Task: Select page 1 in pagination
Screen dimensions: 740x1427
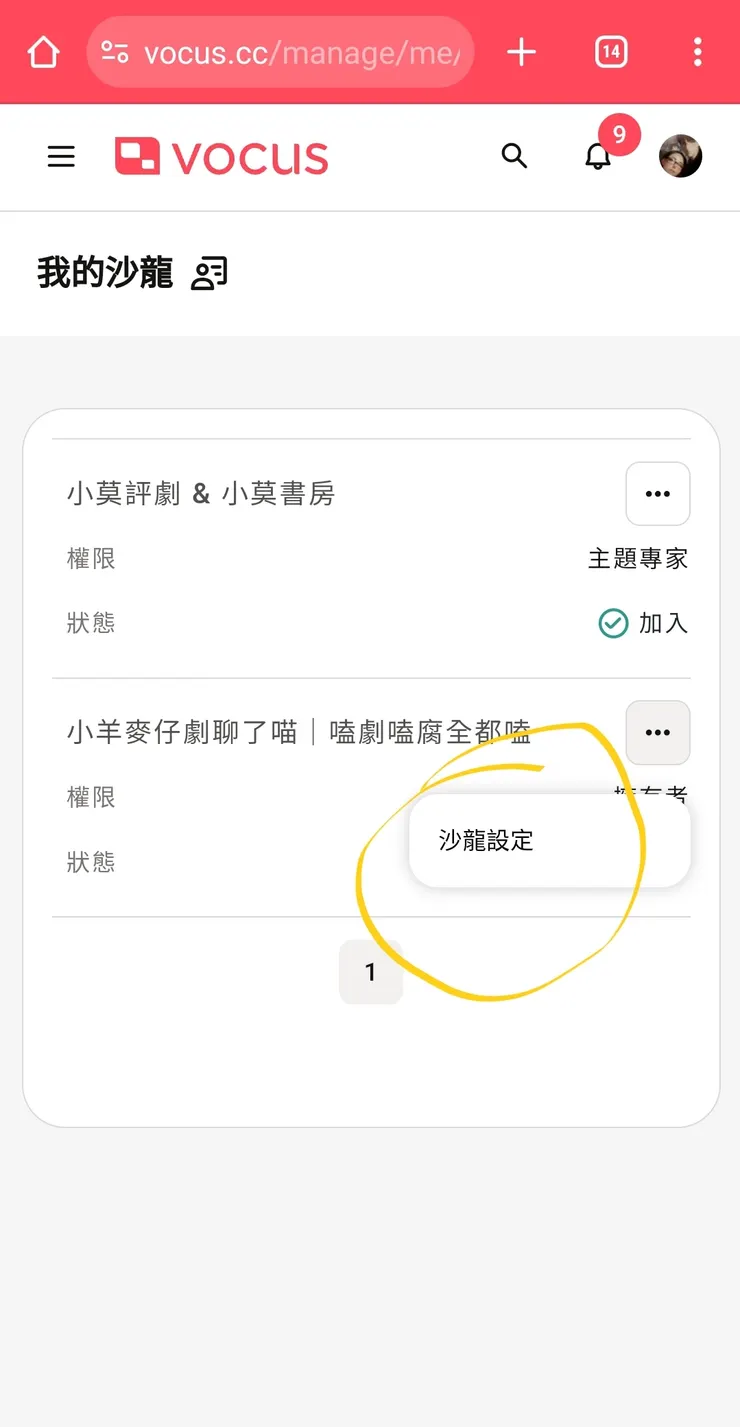Action: [x=370, y=972]
